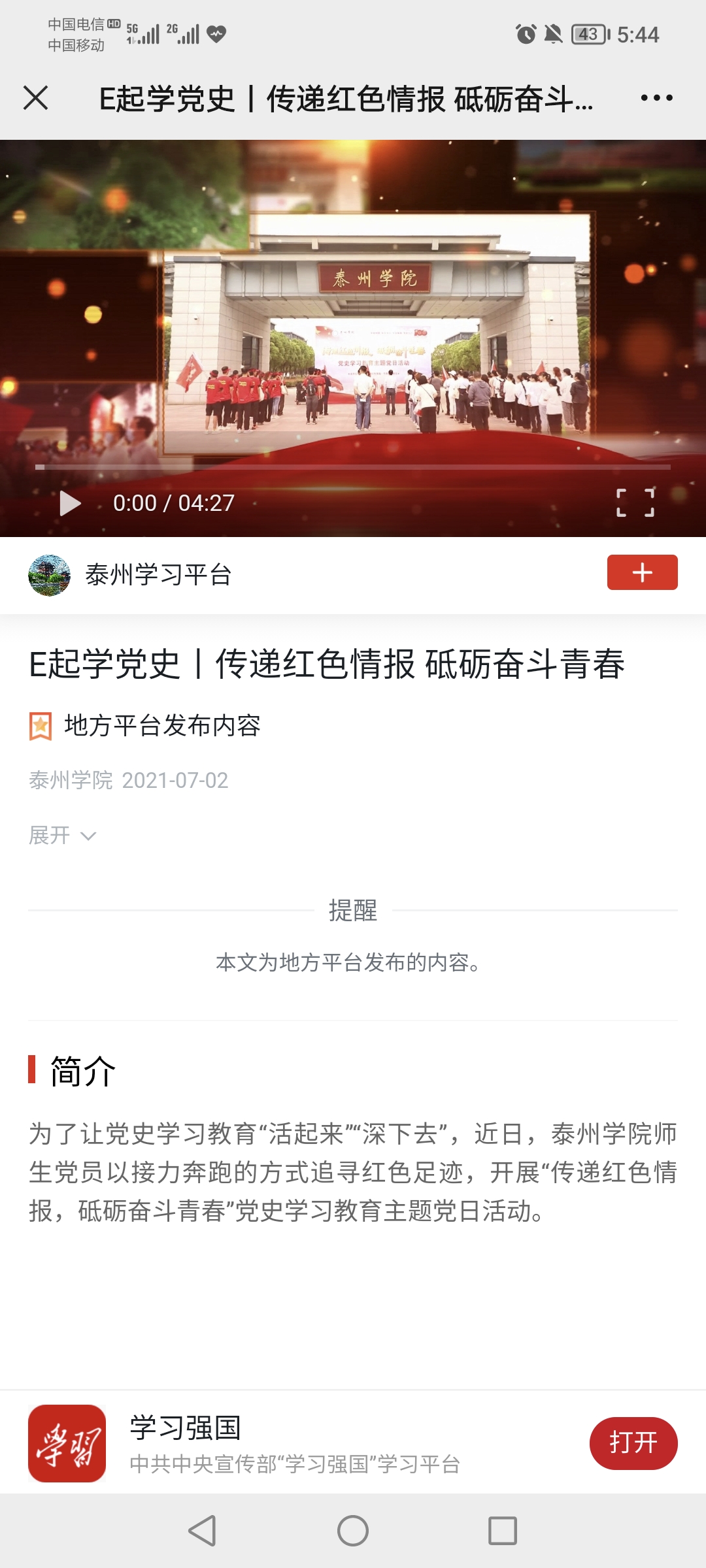Expand the 展开 details section
The image size is (706, 1568).
pyautogui.click(x=63, y=835)
